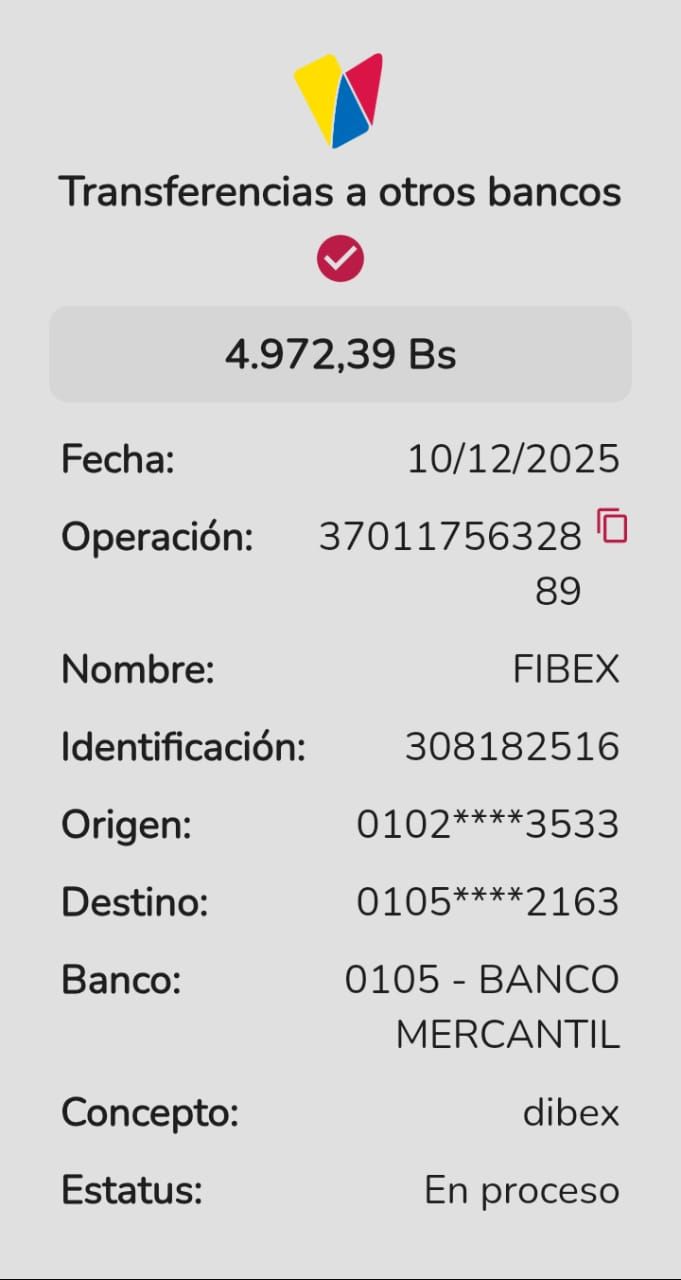Copy the operation number

coord(612,526)
